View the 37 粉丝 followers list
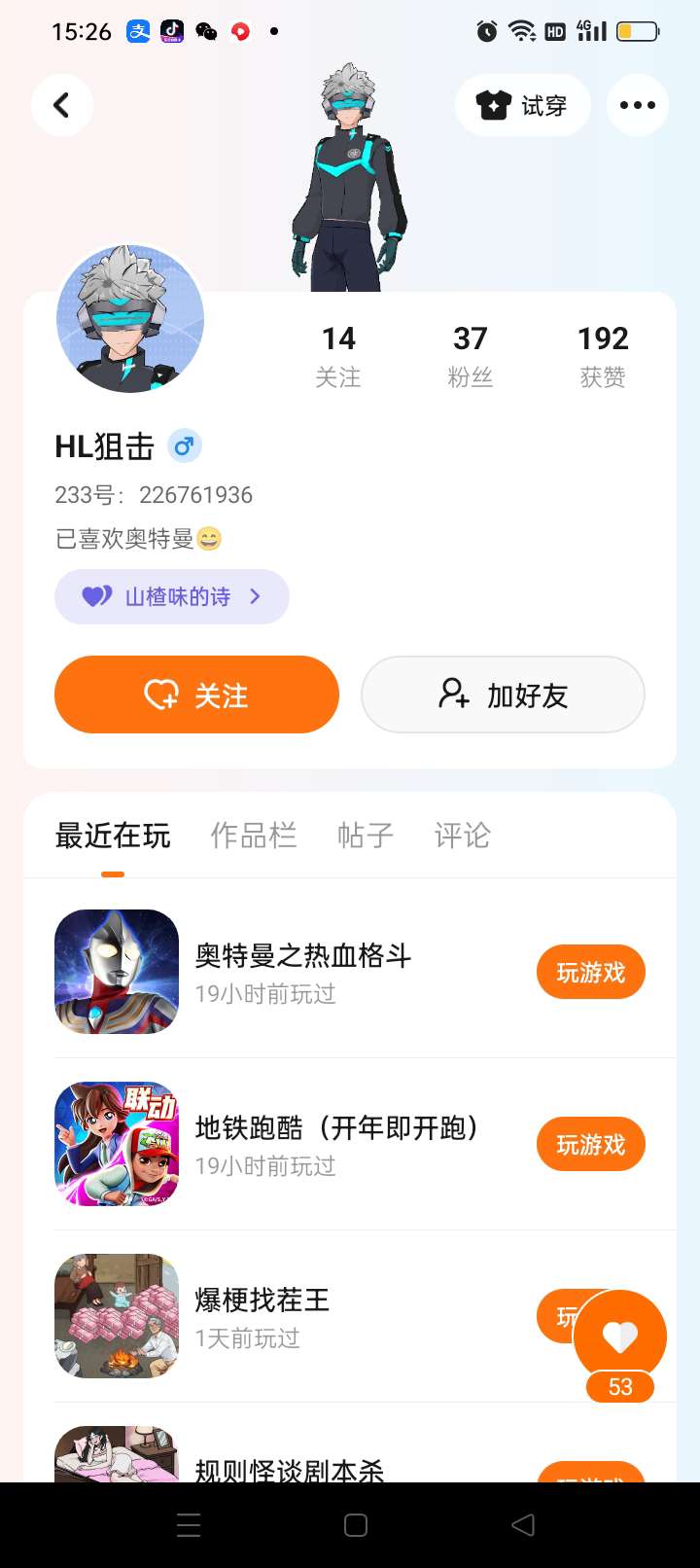This screenshot has height=1568, width=700. (471, 355)
